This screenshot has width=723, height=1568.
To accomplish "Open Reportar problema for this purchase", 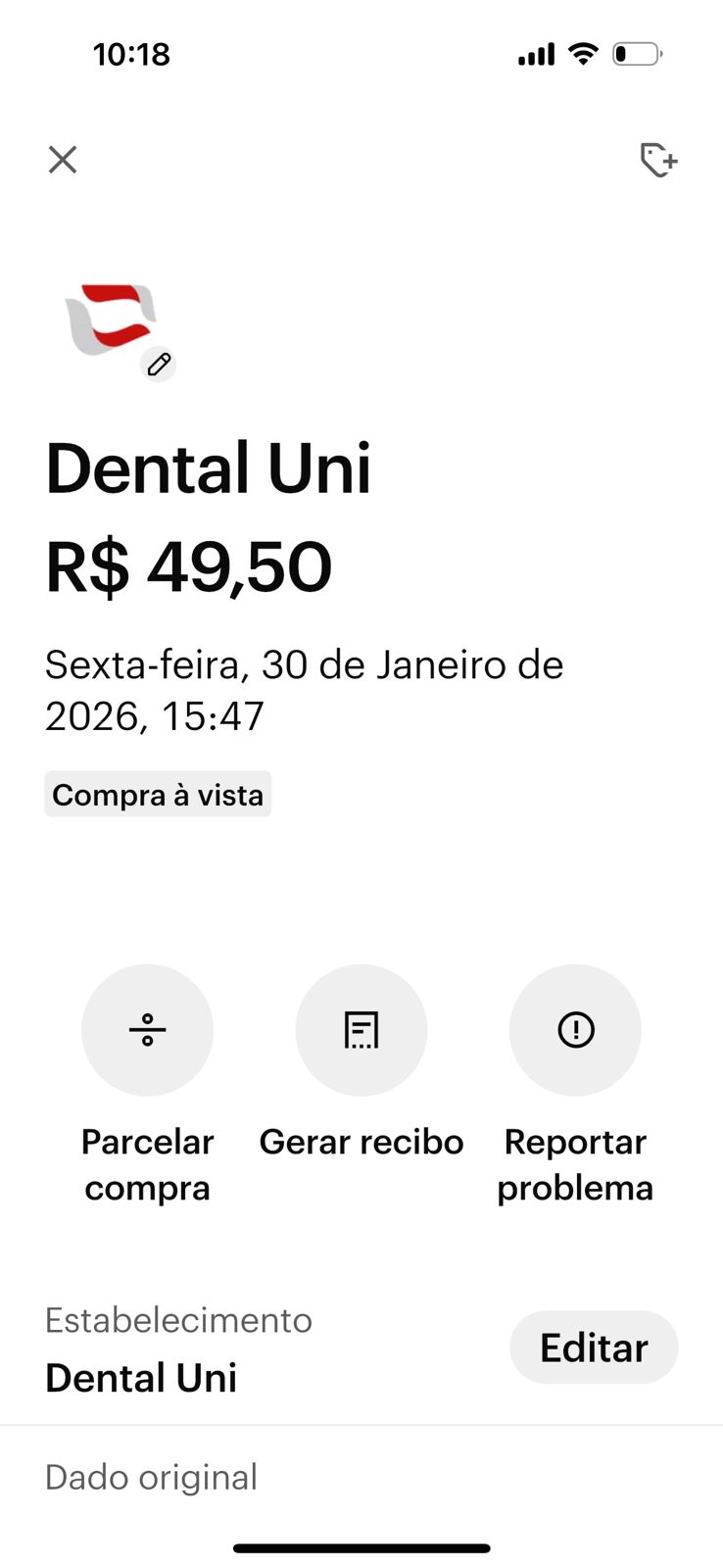I will [x=575, y=1030].
